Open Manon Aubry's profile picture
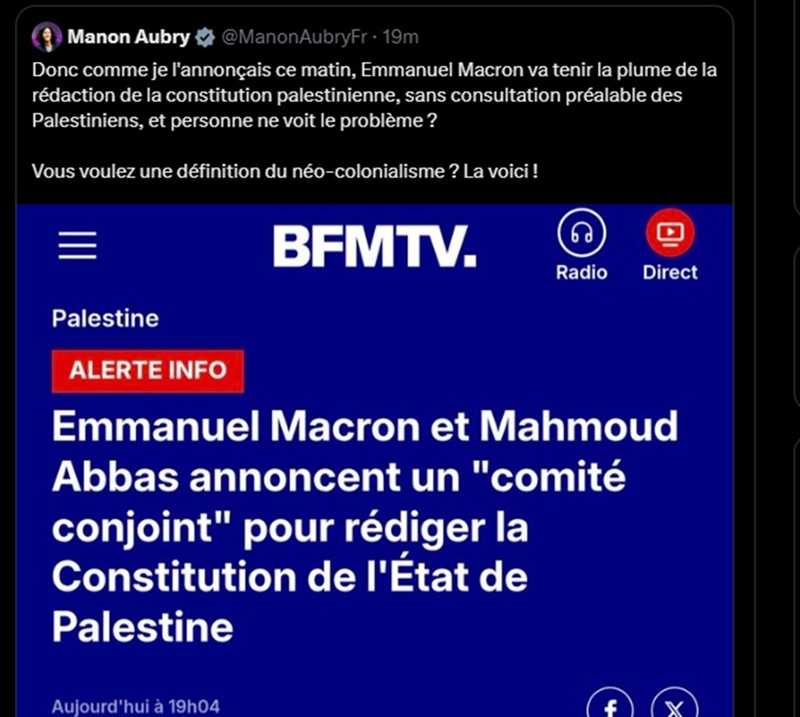 pos(47,38)
